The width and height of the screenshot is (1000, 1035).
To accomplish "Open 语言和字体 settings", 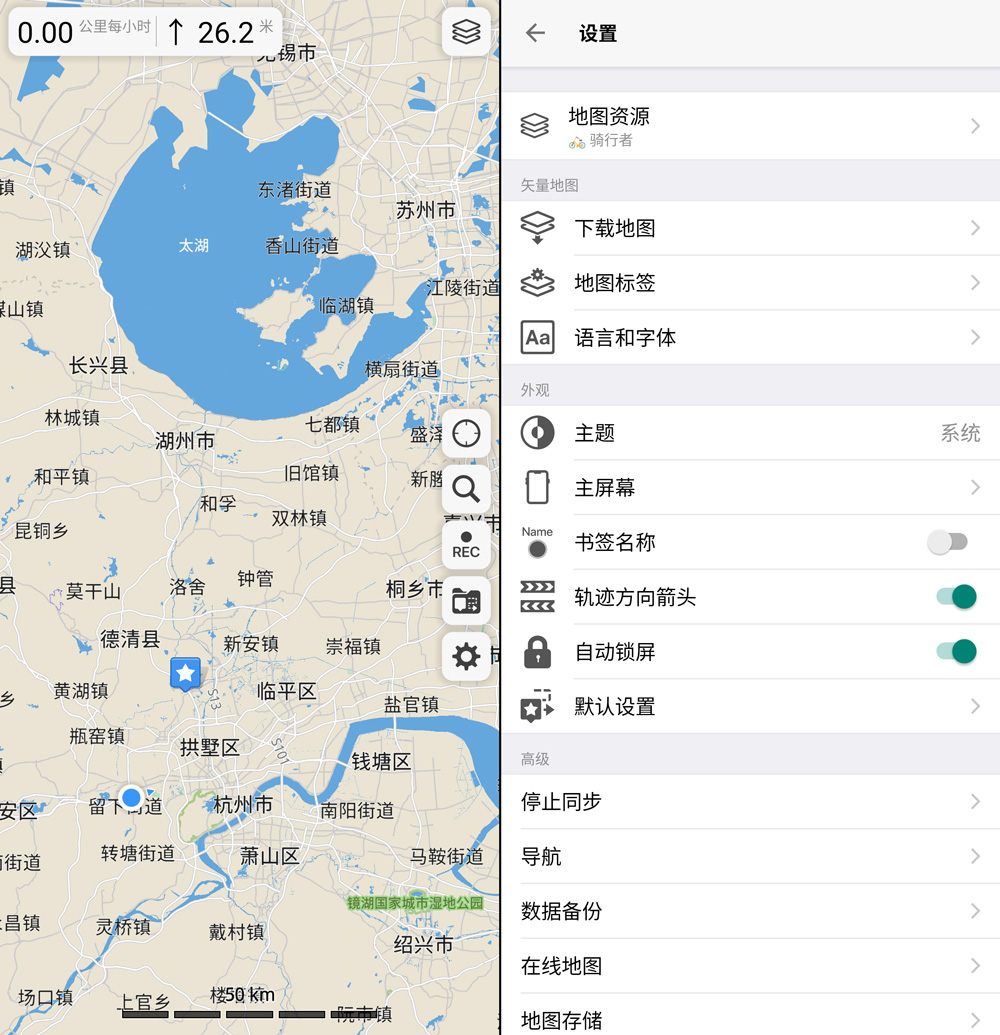I will (750, 338).
